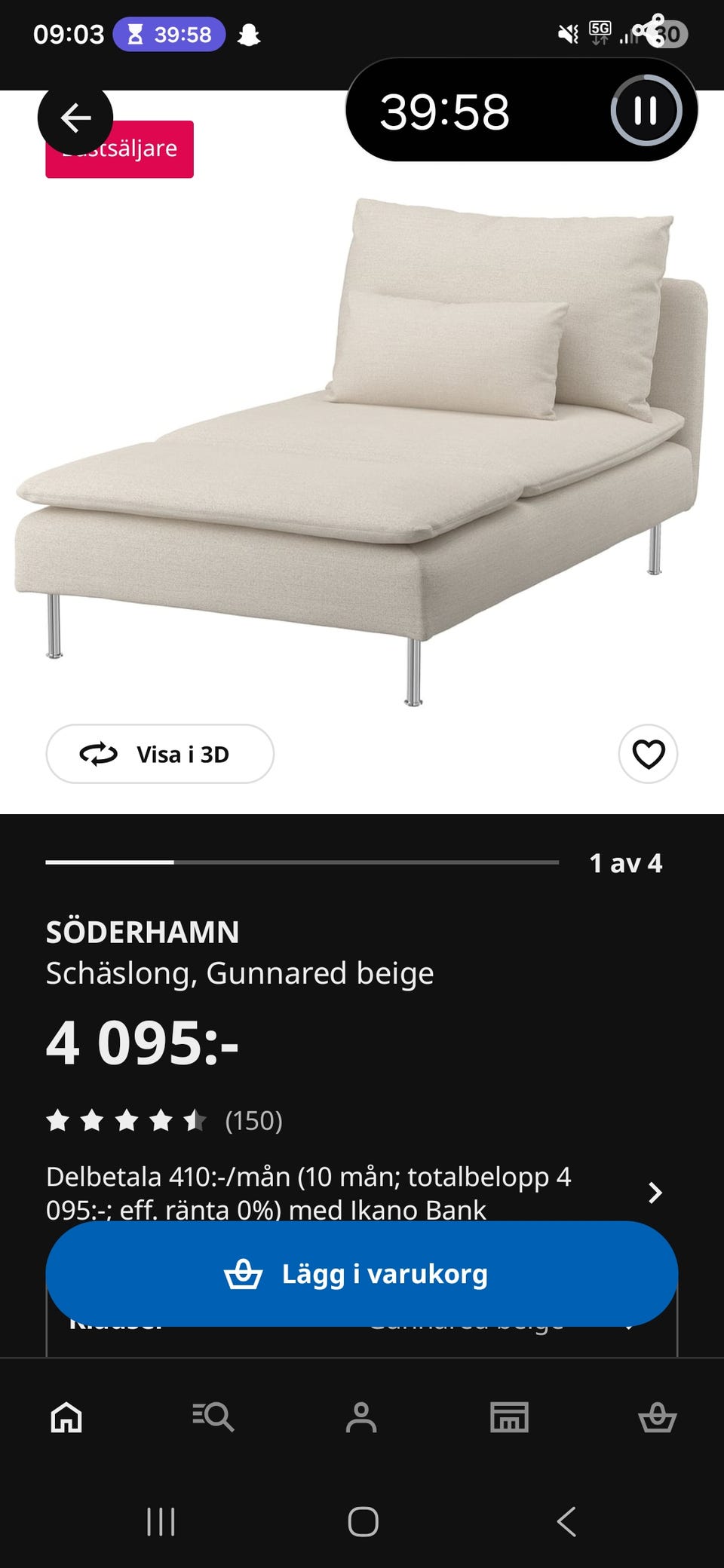Image resolution: width=724 pixels, height=1568 pixels.
Task: Tap the image carousel progress bar
Action: click(302, 862)
